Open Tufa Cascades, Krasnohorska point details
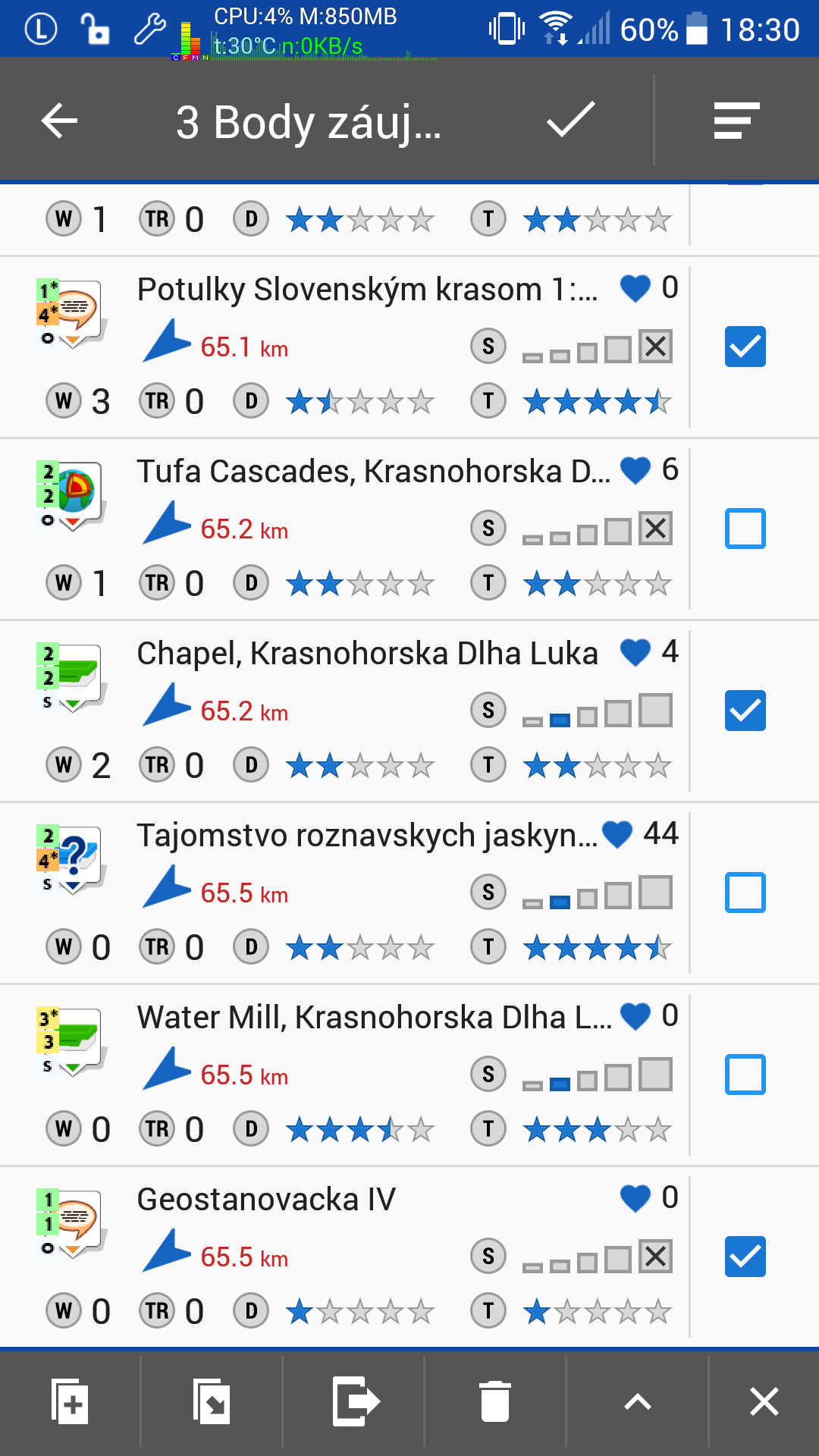This screenshot has width=819, height=1456. 373,472
